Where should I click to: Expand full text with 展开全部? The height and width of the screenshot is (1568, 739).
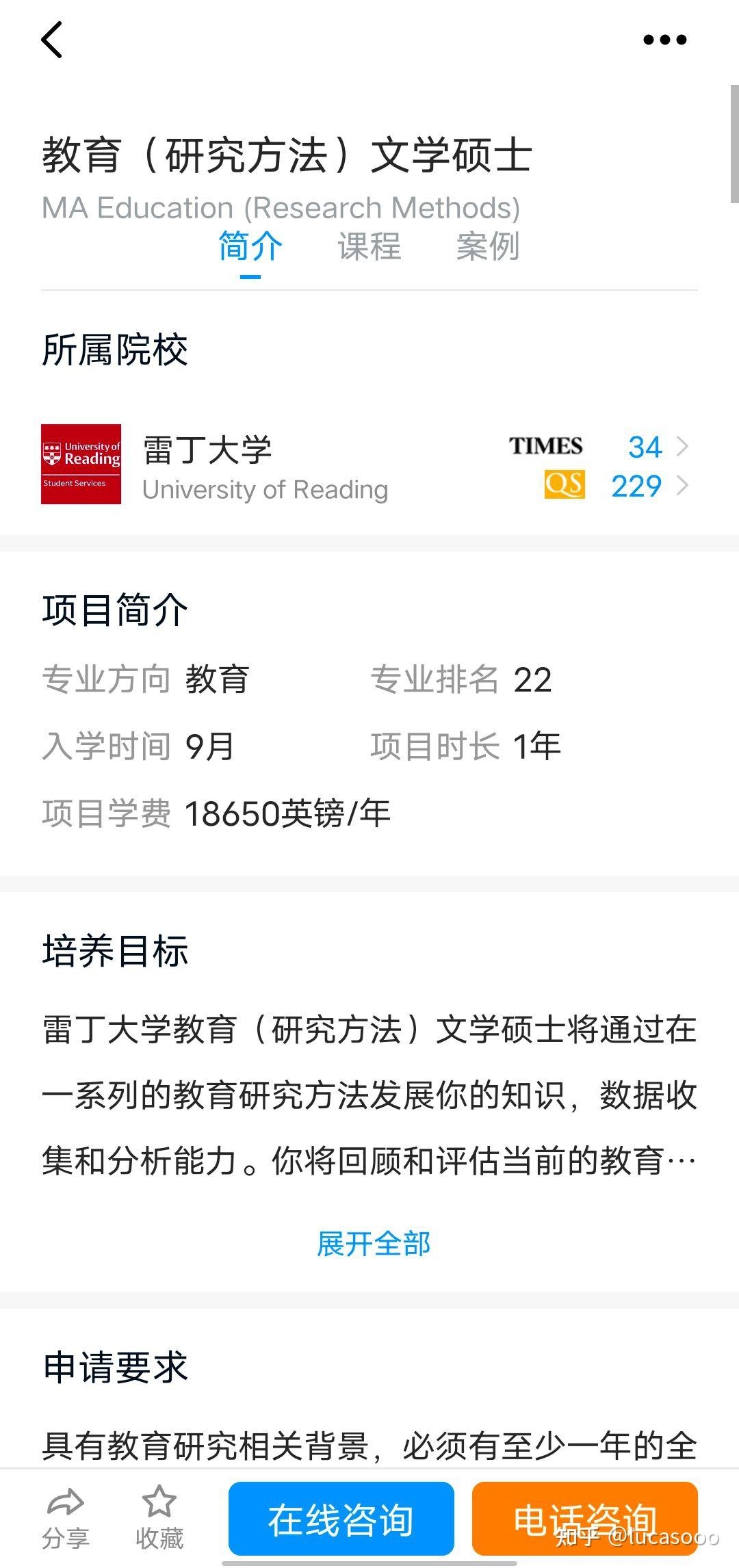coord(374,1244)
